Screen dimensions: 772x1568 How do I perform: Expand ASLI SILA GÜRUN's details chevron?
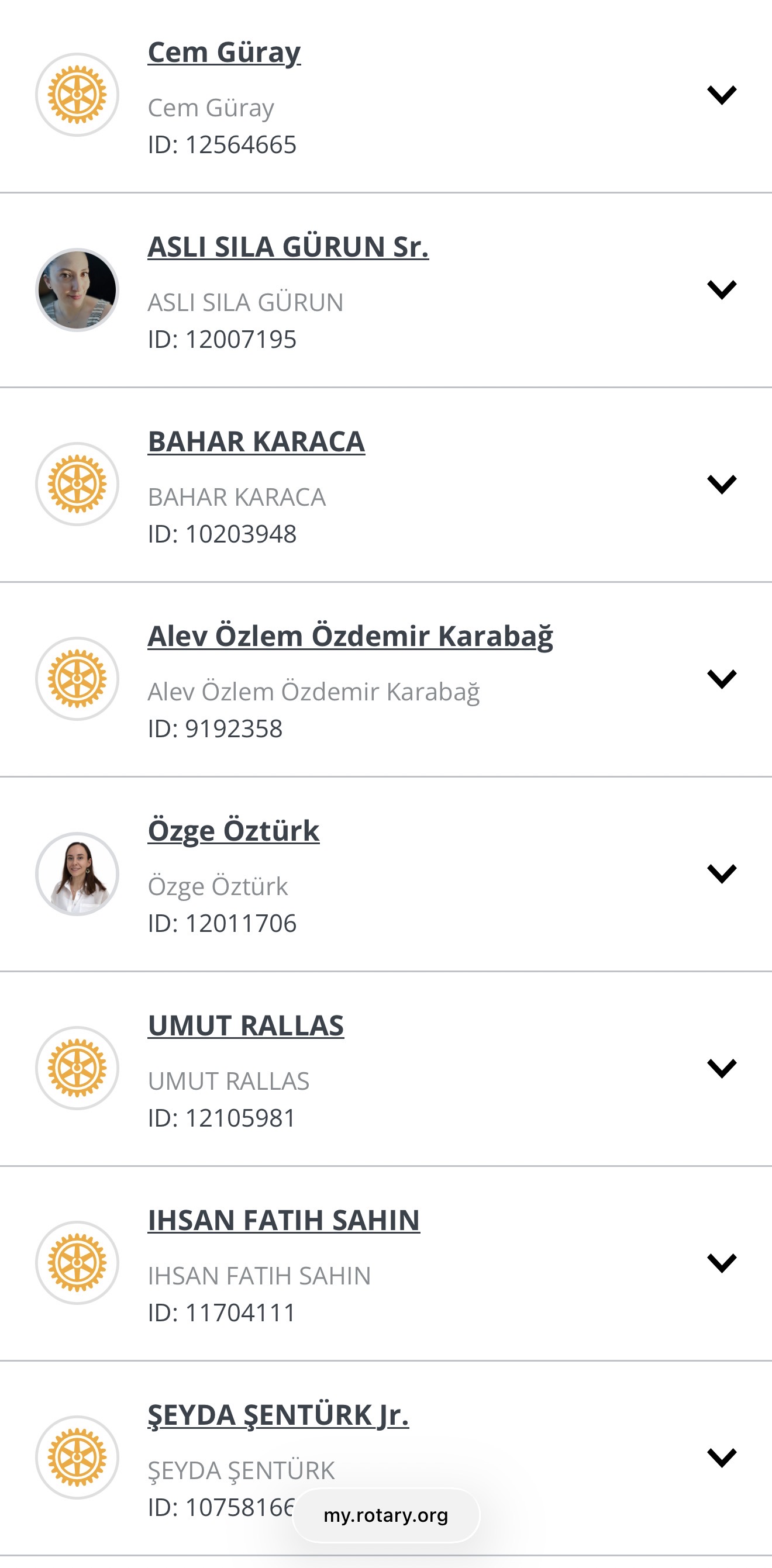tap(722, 290)
